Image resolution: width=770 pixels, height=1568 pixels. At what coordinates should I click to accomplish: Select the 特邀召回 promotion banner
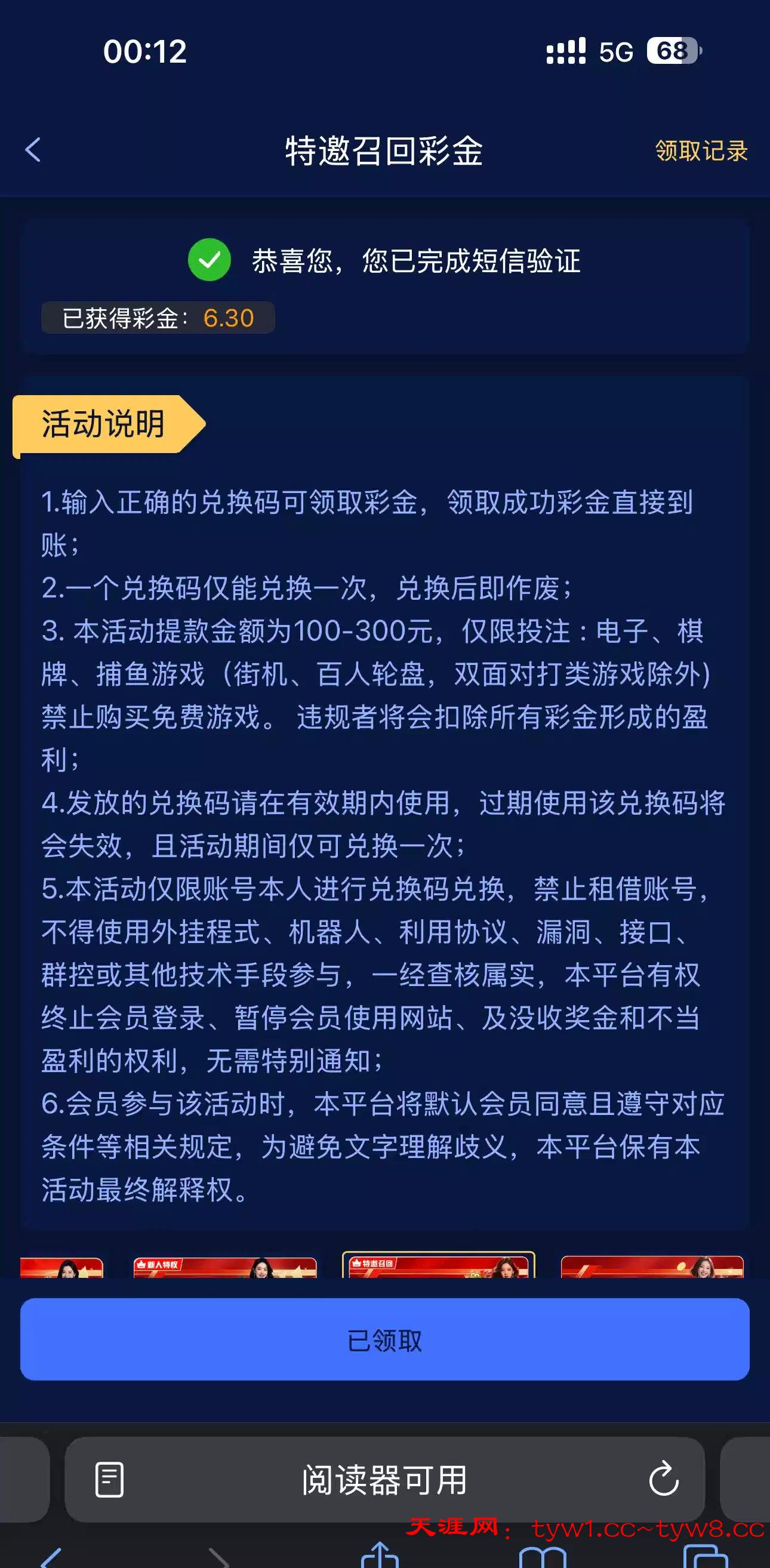pyautogui.click(x=438, y=1265)
